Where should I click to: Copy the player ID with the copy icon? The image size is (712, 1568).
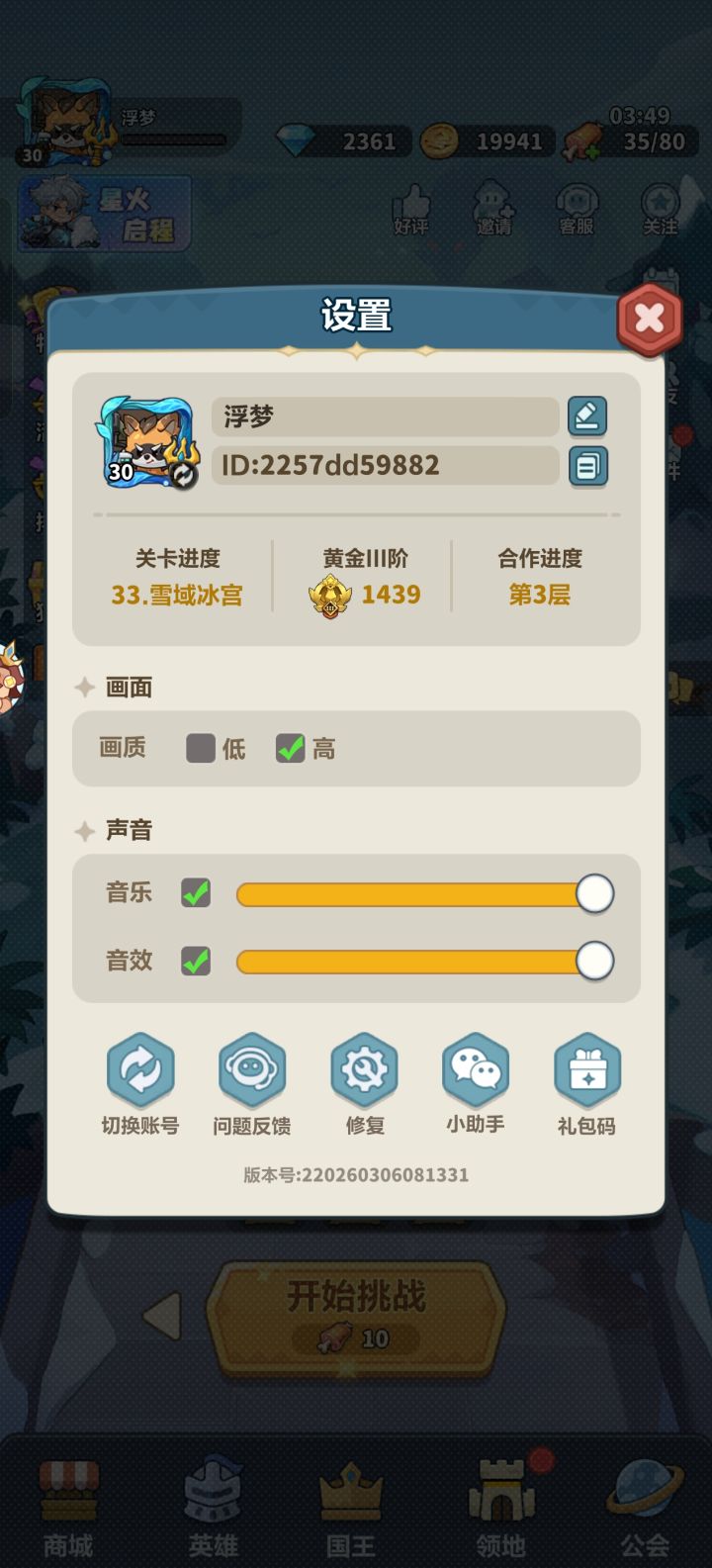pos(587,465)
